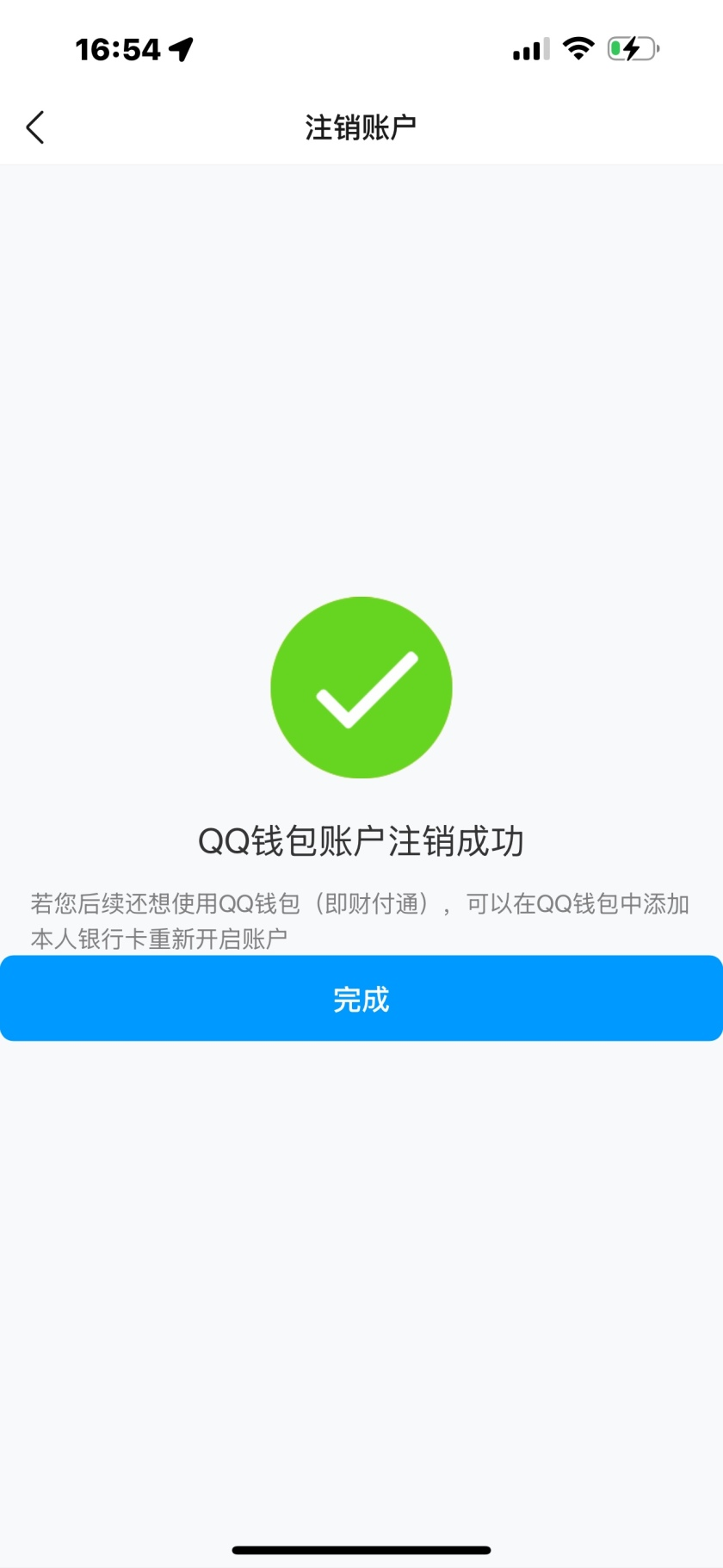Viewport: 723px width, 1568px height.
Task: Tap the lightning bolt inside the battery indicator
Action: click(629, 49)
